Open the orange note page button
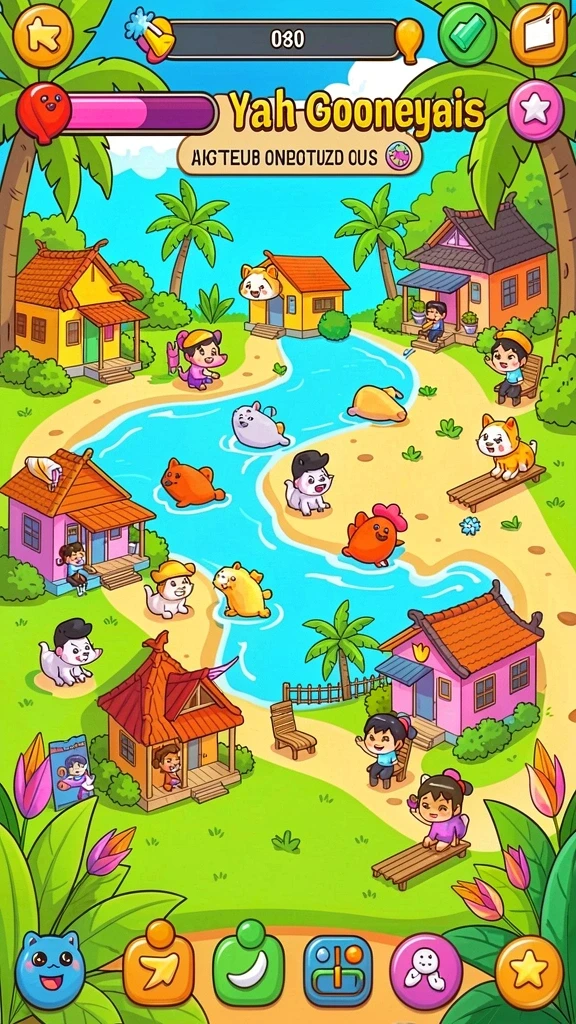Image resolution: width=576 pixels, height=1024 pixels. coord(537,34)
